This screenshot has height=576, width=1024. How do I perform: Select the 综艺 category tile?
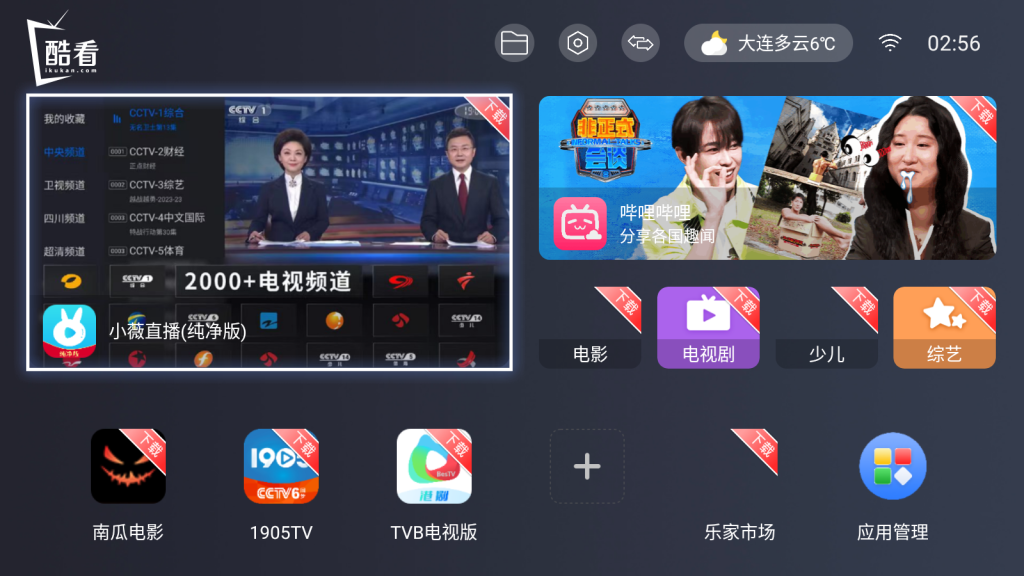(x=944, y=328)
